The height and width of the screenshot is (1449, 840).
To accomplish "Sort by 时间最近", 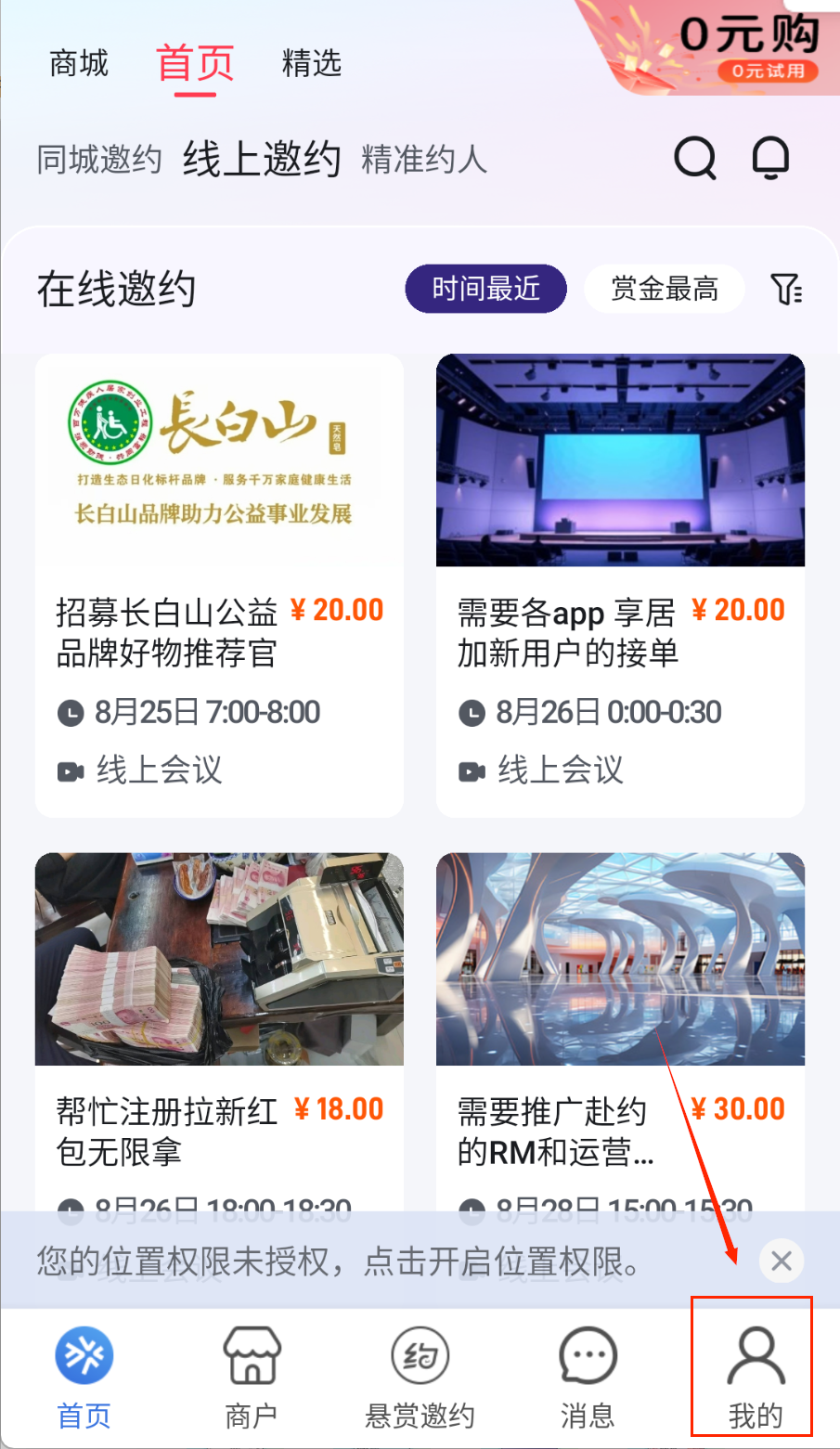I will click(x=485, y=289).
